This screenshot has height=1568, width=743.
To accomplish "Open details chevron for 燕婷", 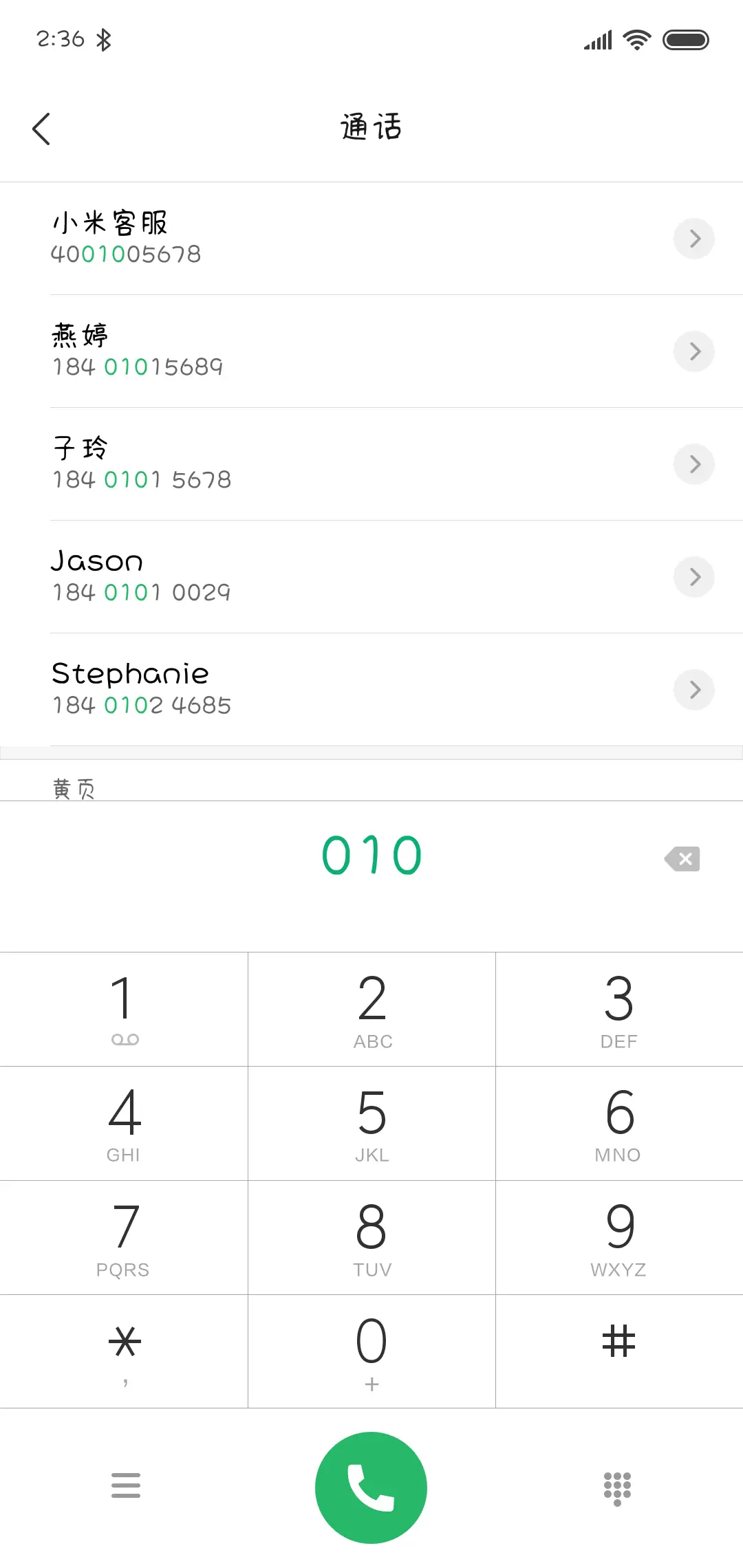I will pyautogui.click(x=694, y=351).
